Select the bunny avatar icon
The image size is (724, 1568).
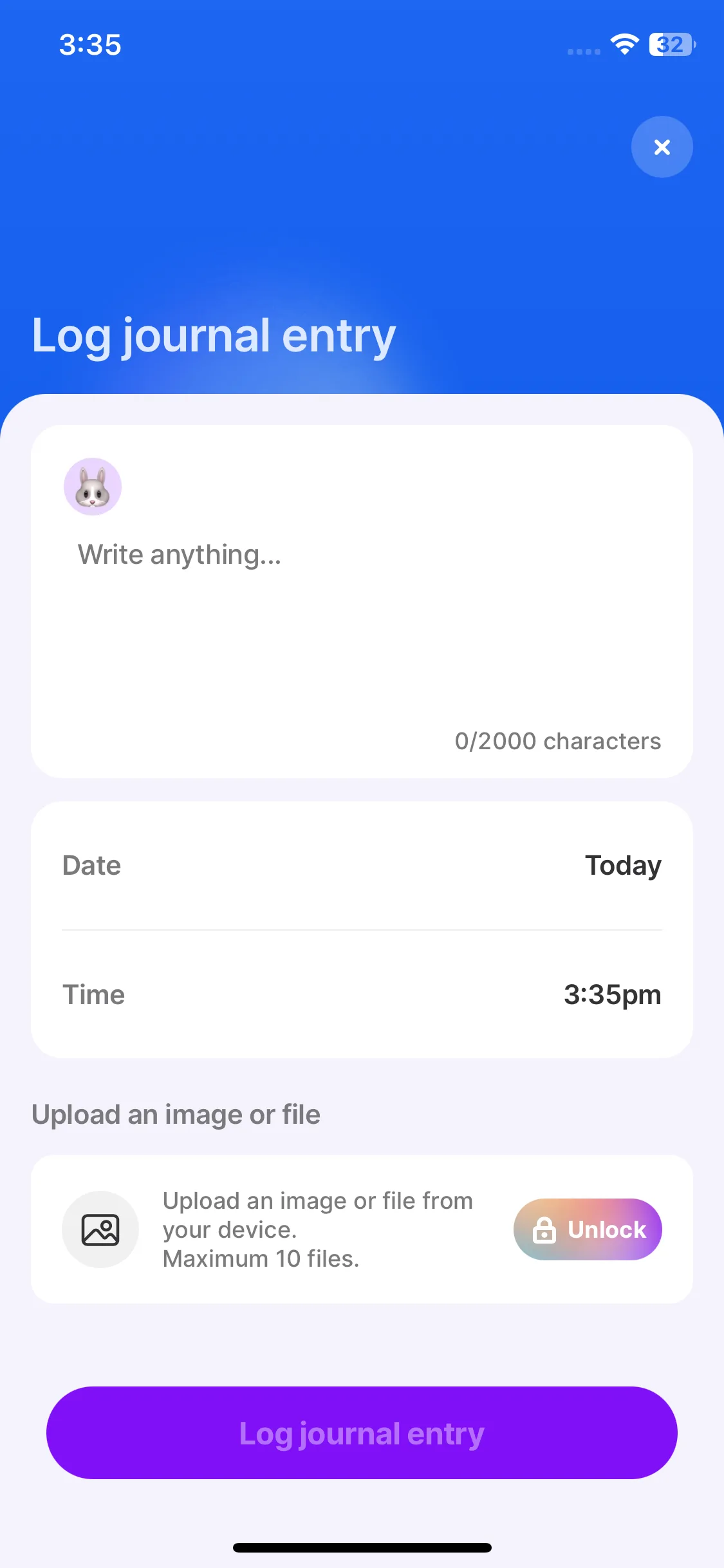pos(93,487)
